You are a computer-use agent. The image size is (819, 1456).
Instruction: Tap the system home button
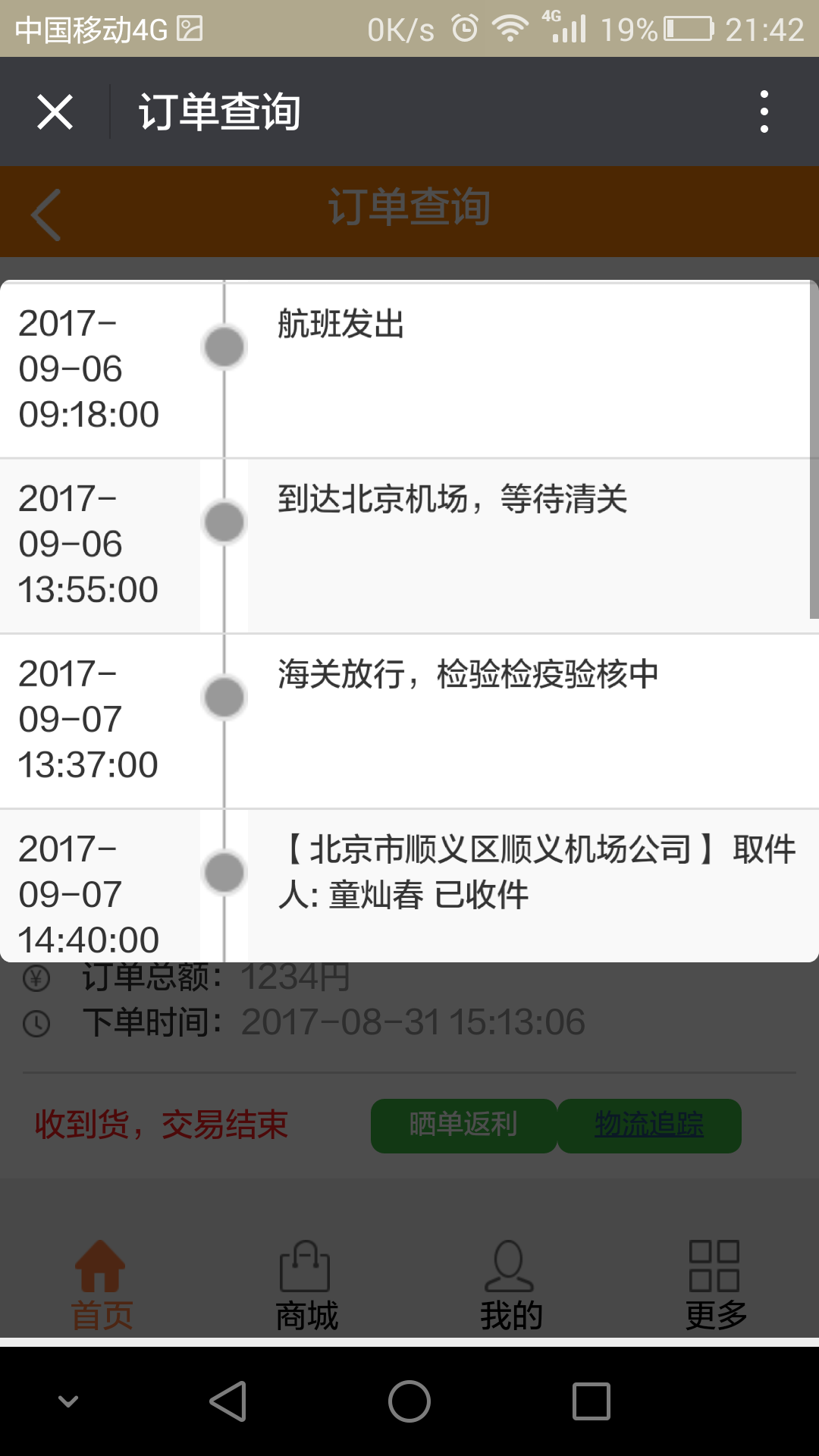coord(409,1401)
